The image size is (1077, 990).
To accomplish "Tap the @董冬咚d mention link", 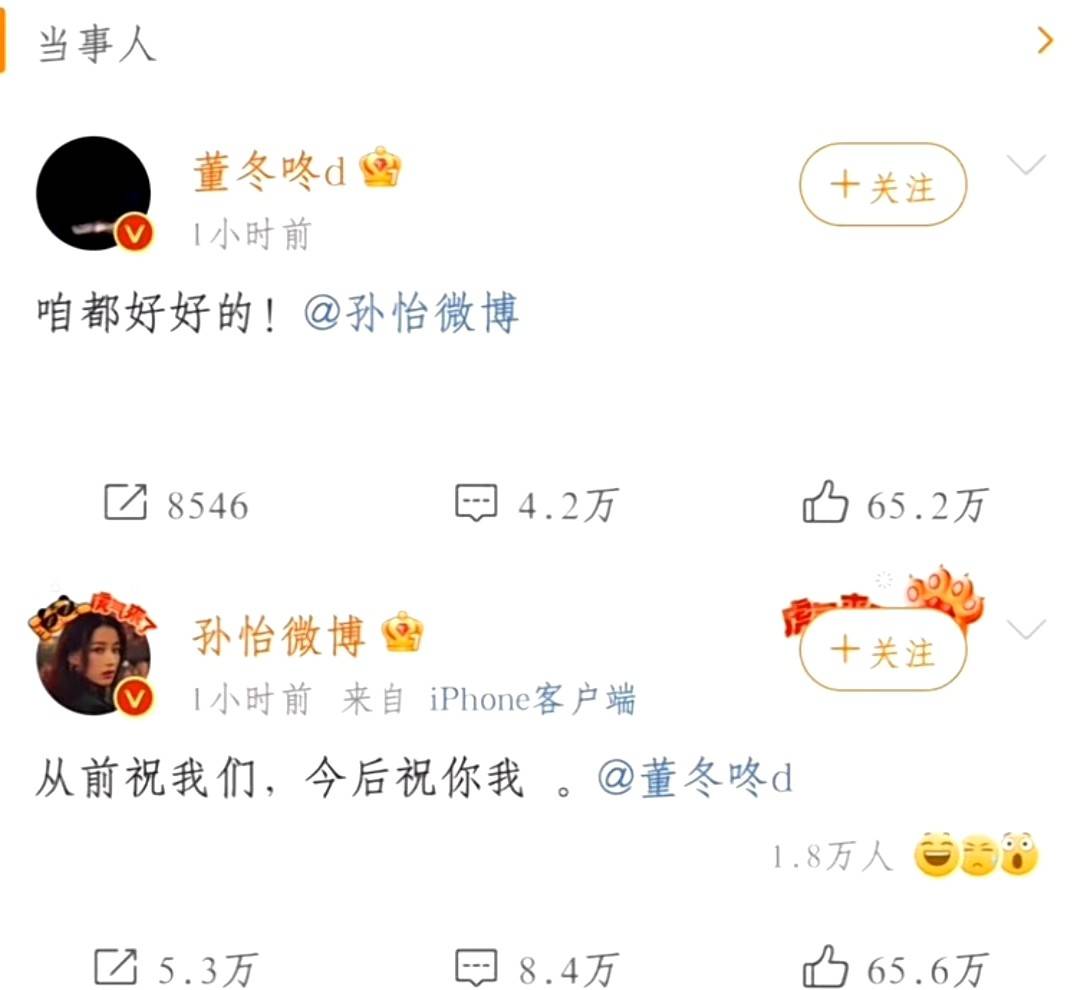I will click(x=695, y=779).
